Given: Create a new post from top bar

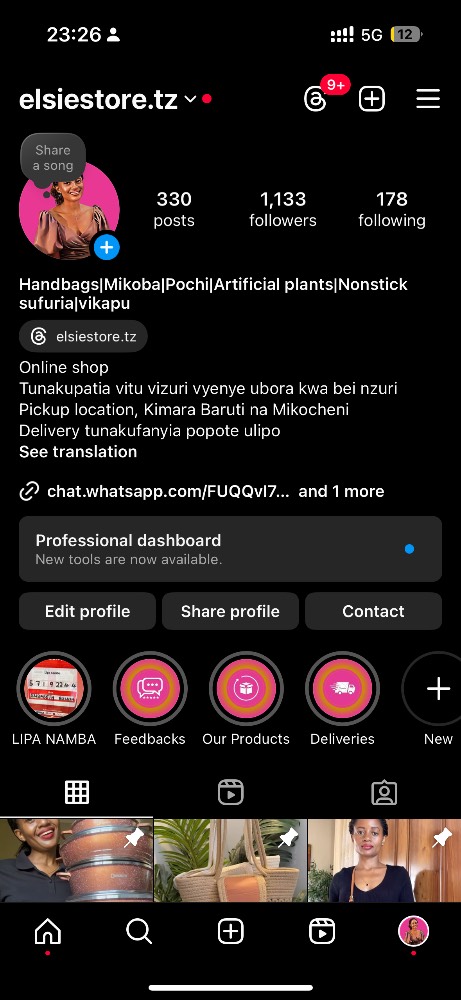Looking at the screenshot, I should (x=372, y=99).
